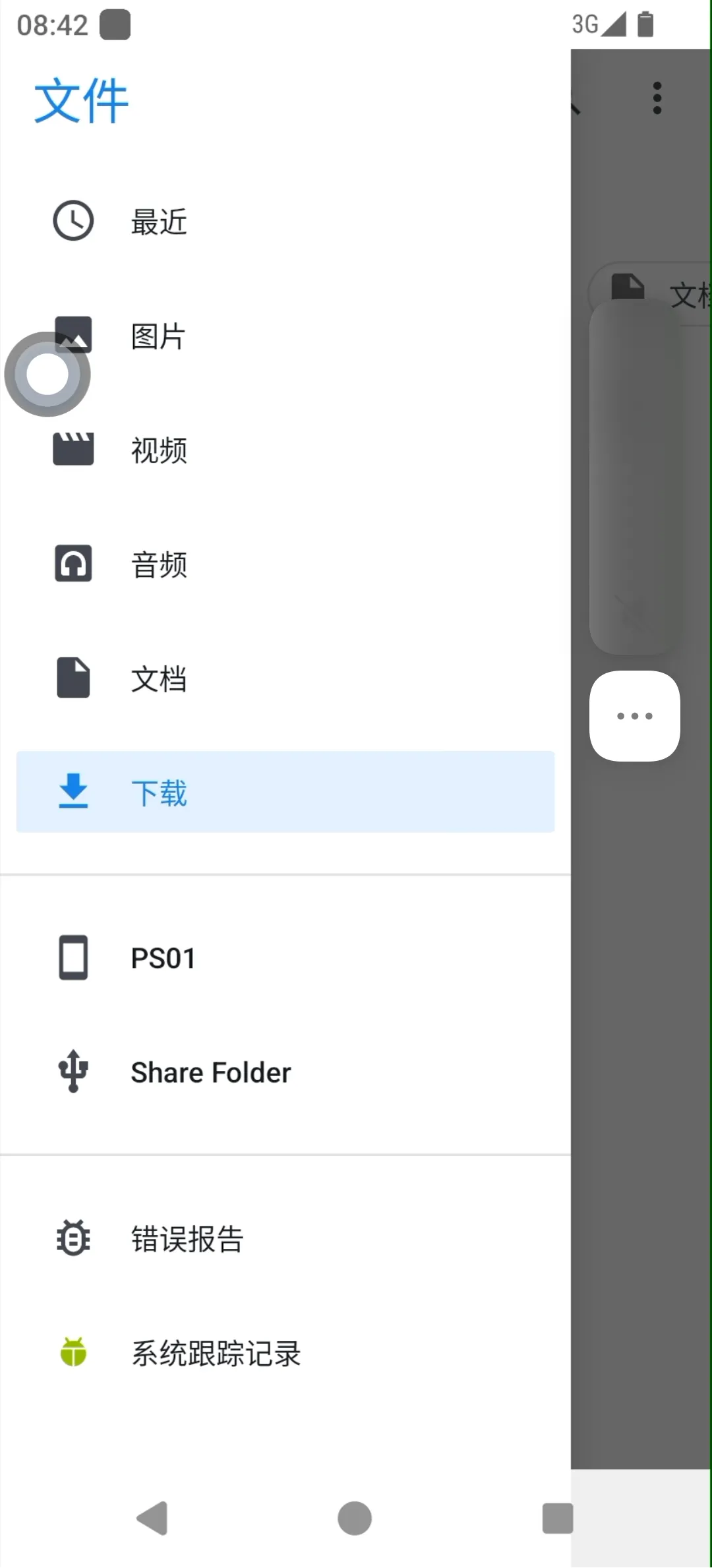712x1568 pixels.
Task: Open the 系统跟踪记录 system trace option
Action: tap(216, 1352)
